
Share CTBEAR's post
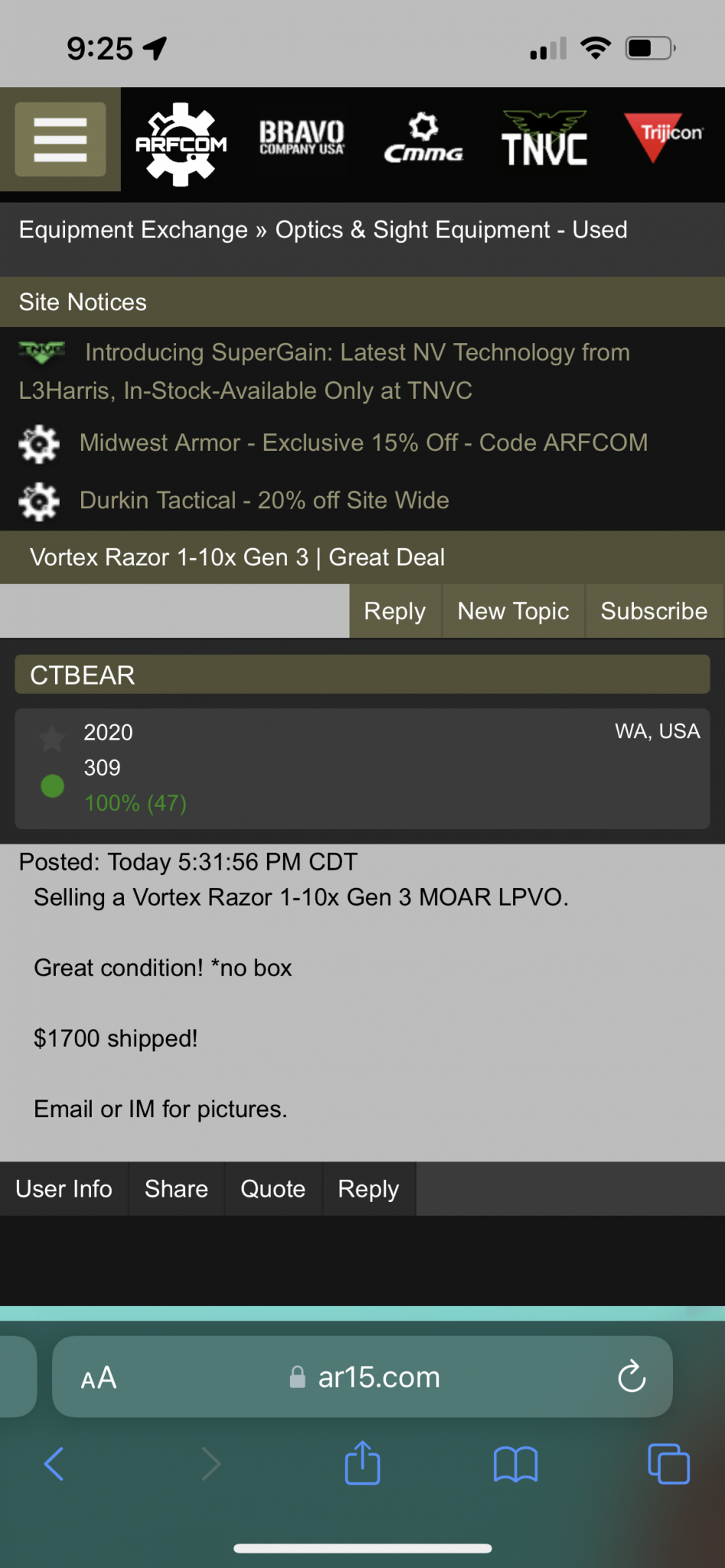[x=176, y=1189]
